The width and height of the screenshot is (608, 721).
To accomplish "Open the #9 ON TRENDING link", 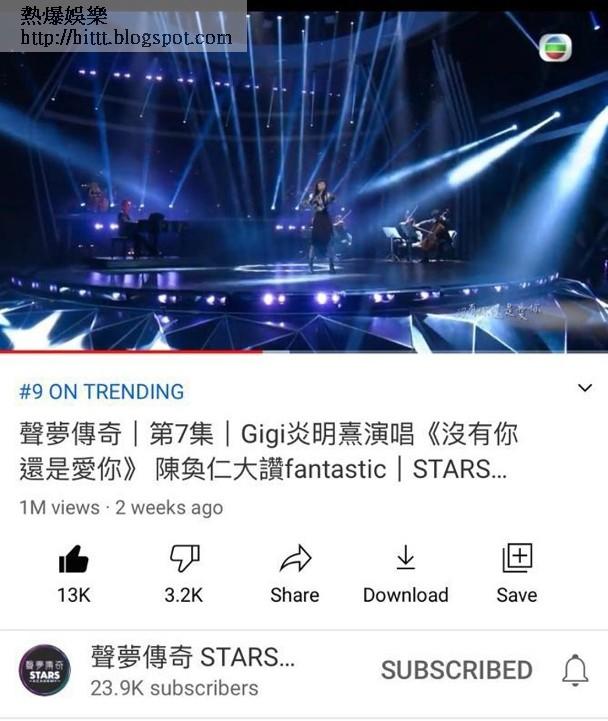I will [102, 392].
